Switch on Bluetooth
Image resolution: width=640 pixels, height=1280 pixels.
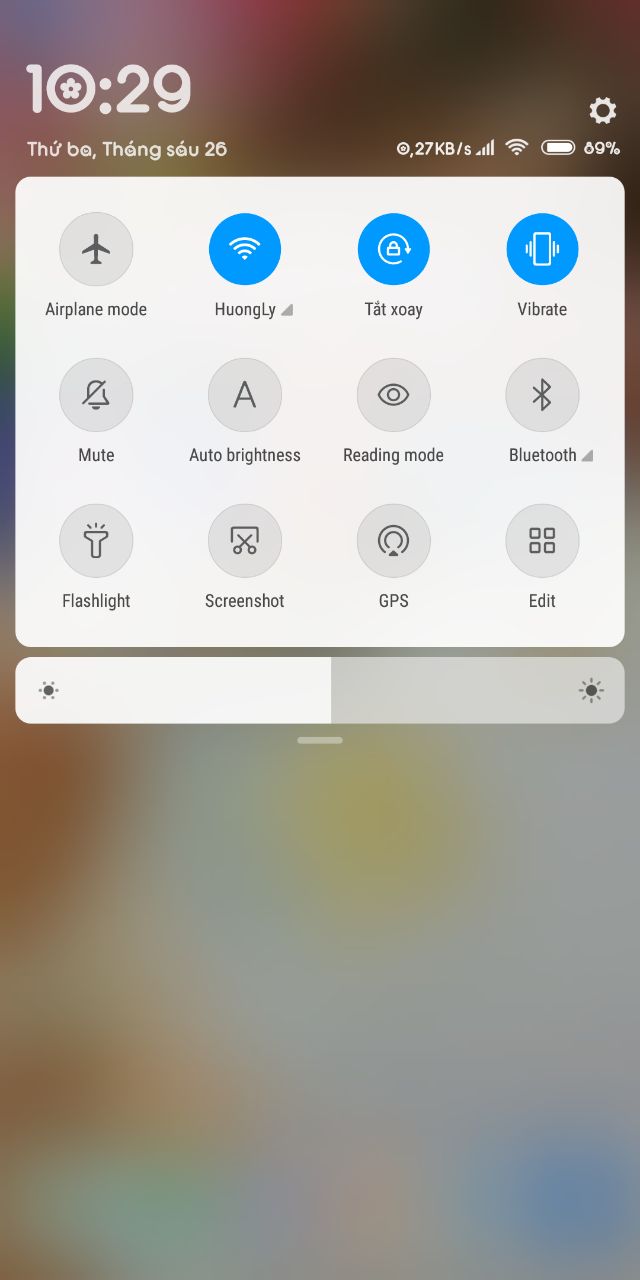click(542, 395)
